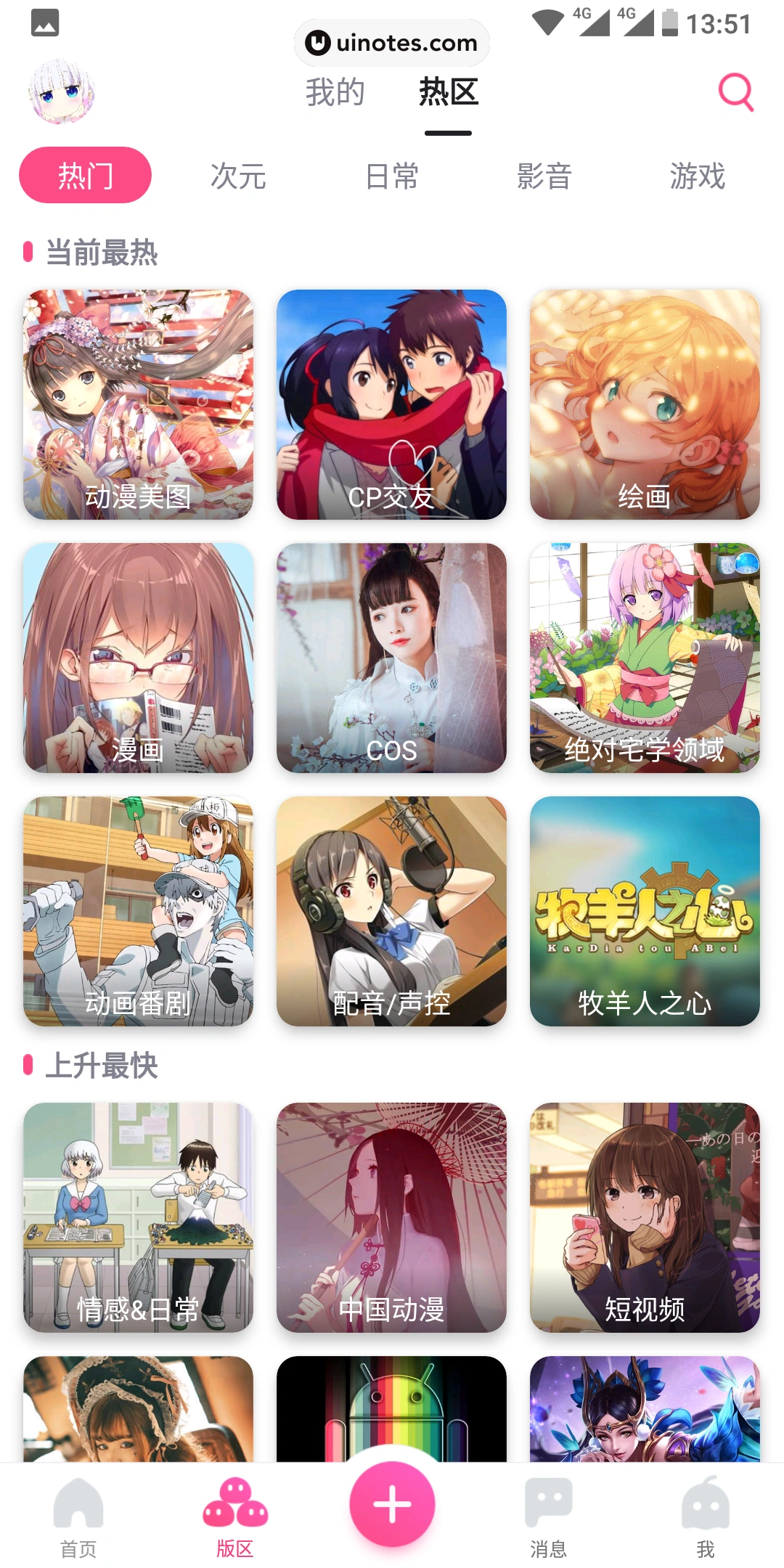Open the 漫画 section

(138, 658)
